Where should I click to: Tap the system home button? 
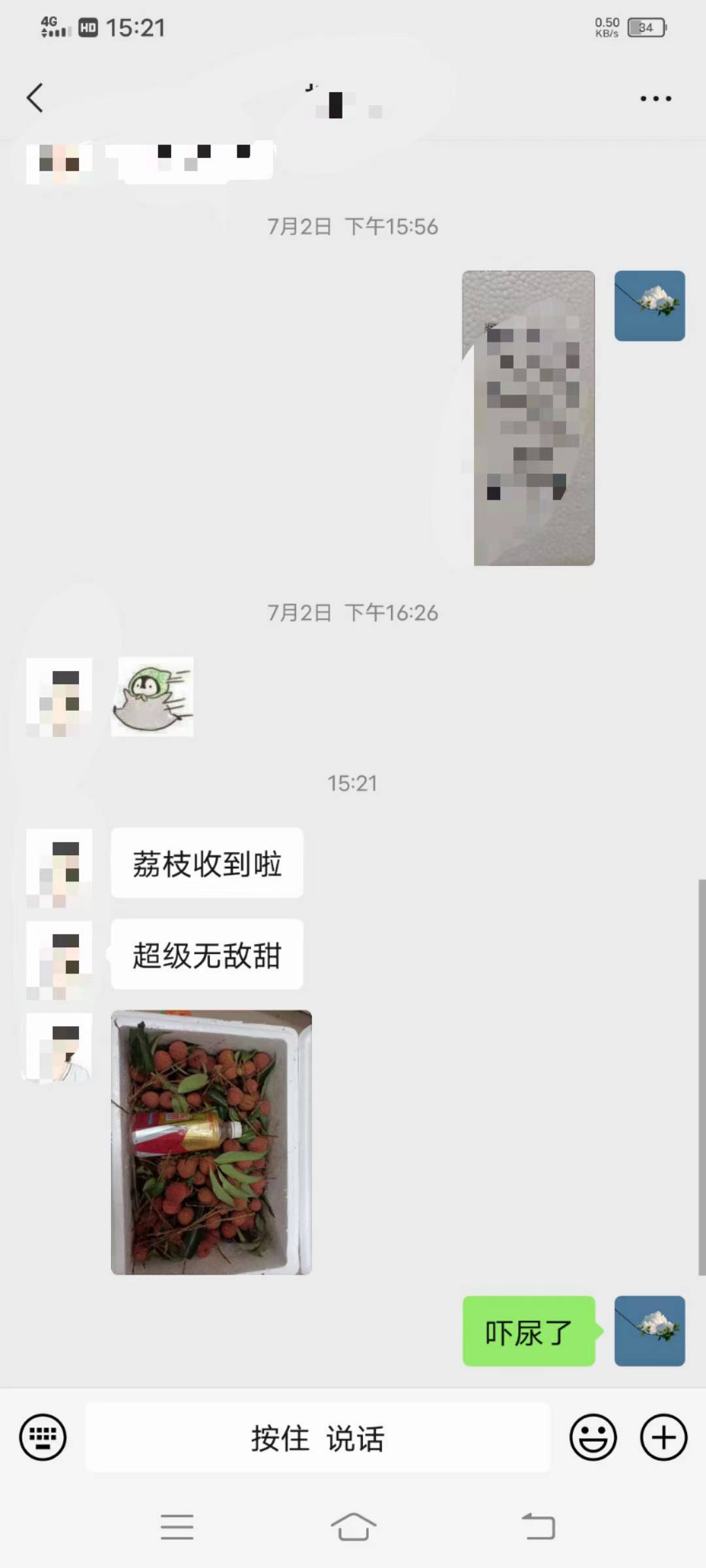coord(353,1527)
